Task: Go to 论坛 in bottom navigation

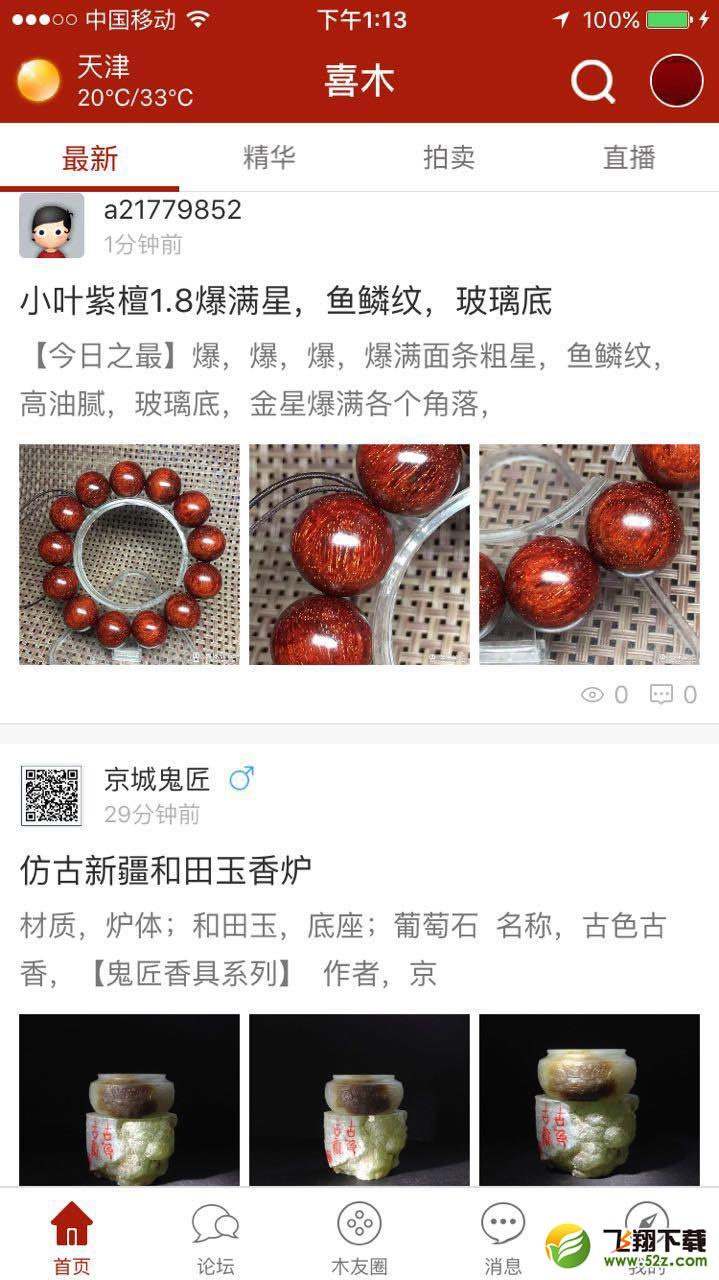Action: coord(215,1238)
